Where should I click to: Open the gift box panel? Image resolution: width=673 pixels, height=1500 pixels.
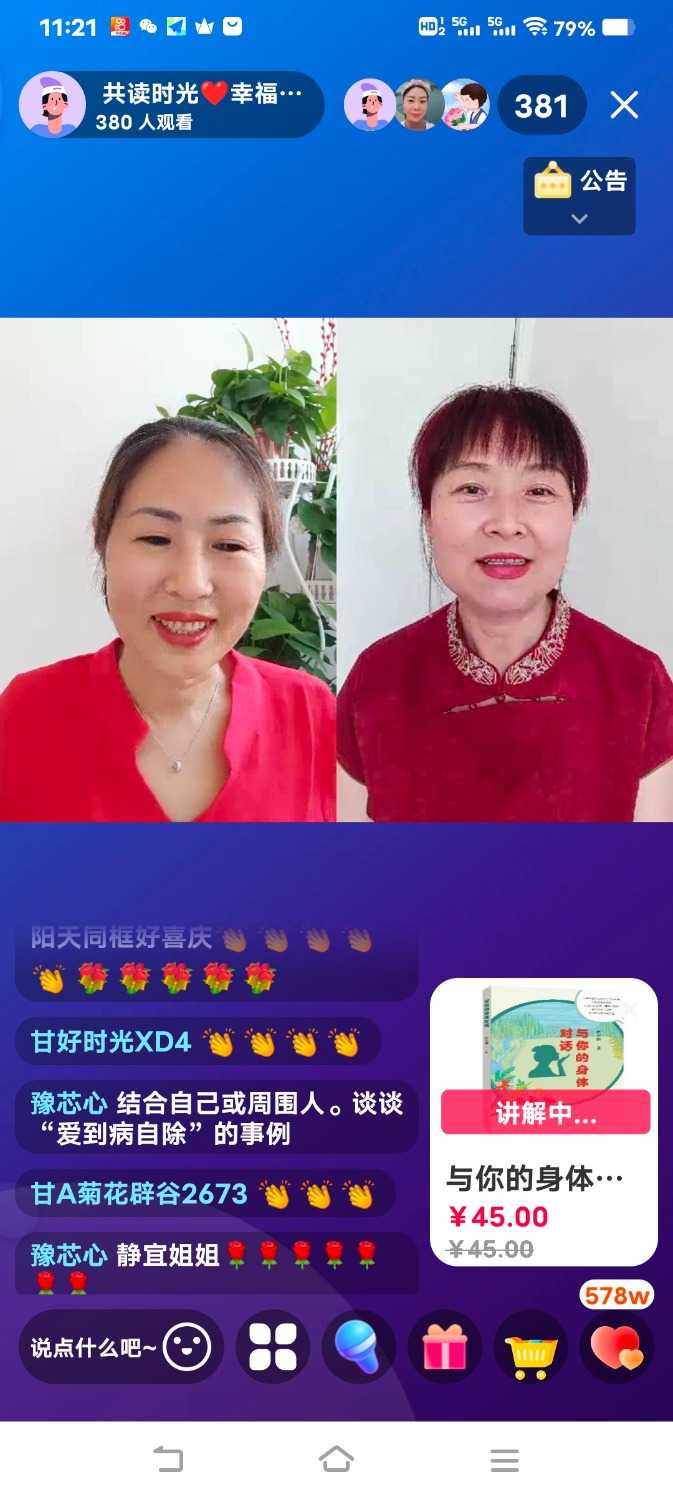(x=445, y=1347)
